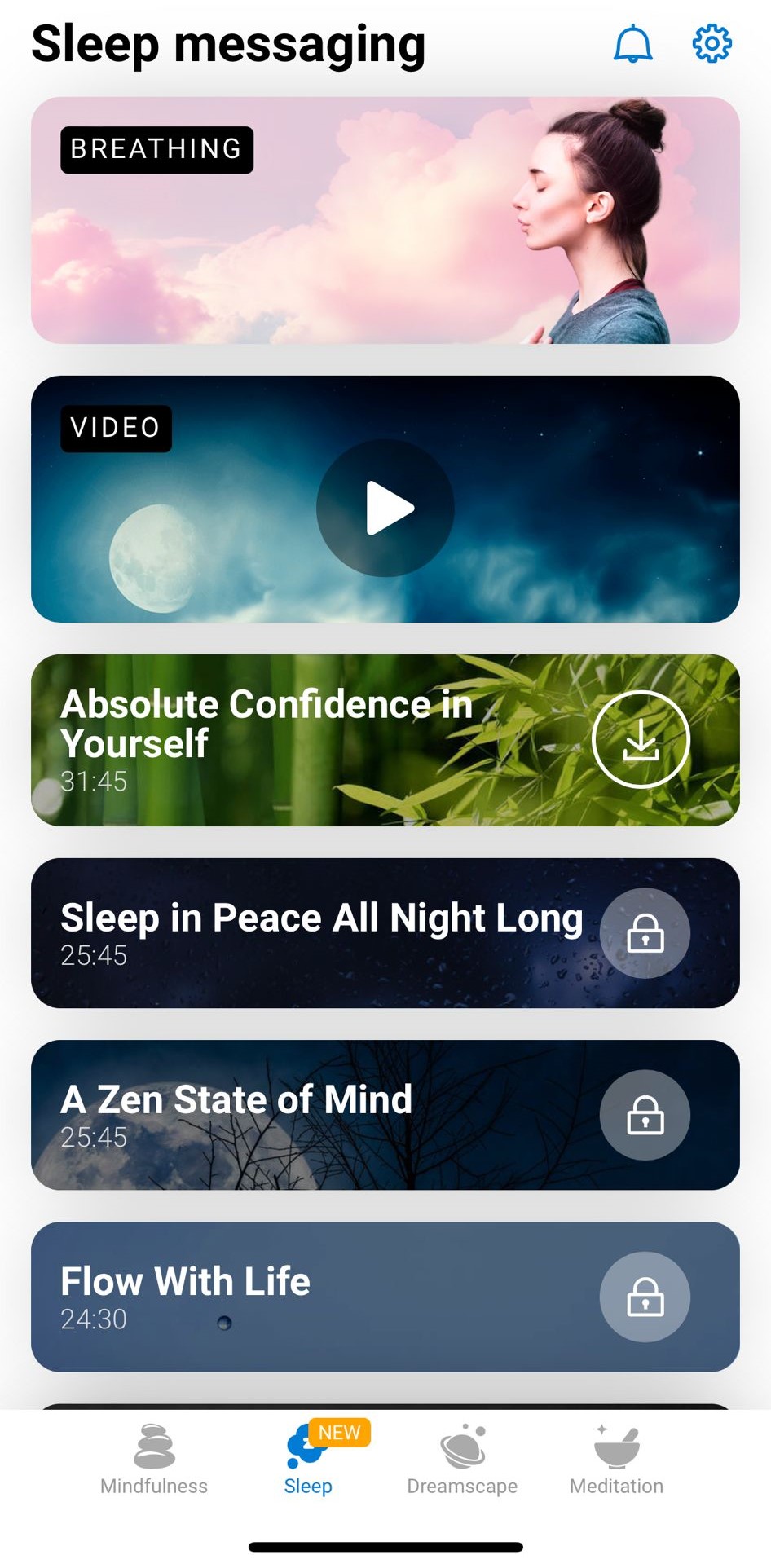
Task: Go to the Dreamscape tab
Action: point(462,1460)
